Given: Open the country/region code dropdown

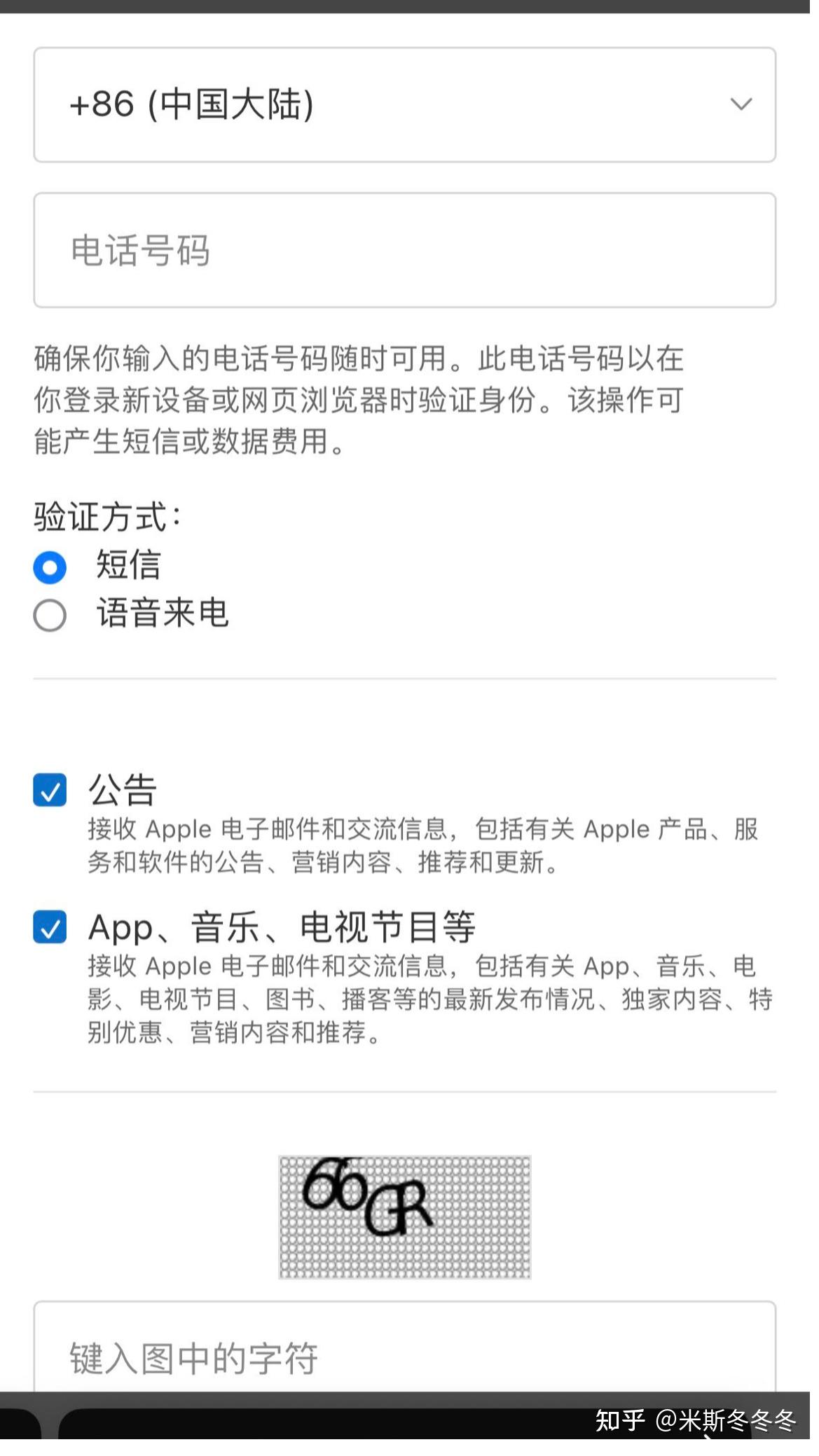Looking at the screenshot, I should [405, 104].
